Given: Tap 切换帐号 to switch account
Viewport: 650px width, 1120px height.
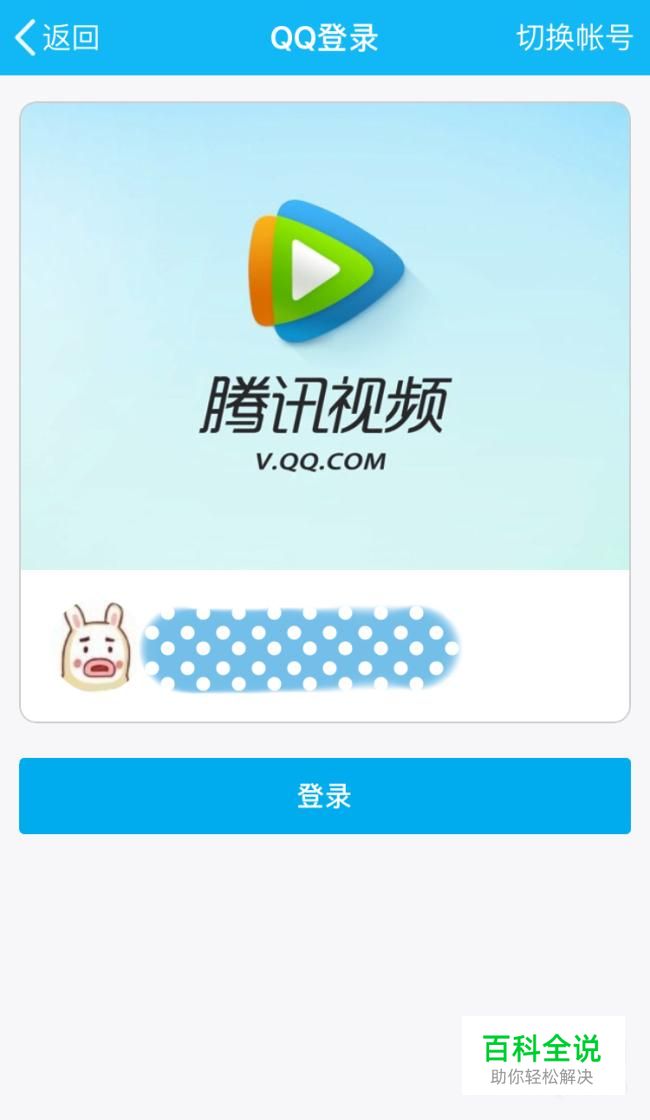Looking at the screenshot, I should [x=574, y=38].
